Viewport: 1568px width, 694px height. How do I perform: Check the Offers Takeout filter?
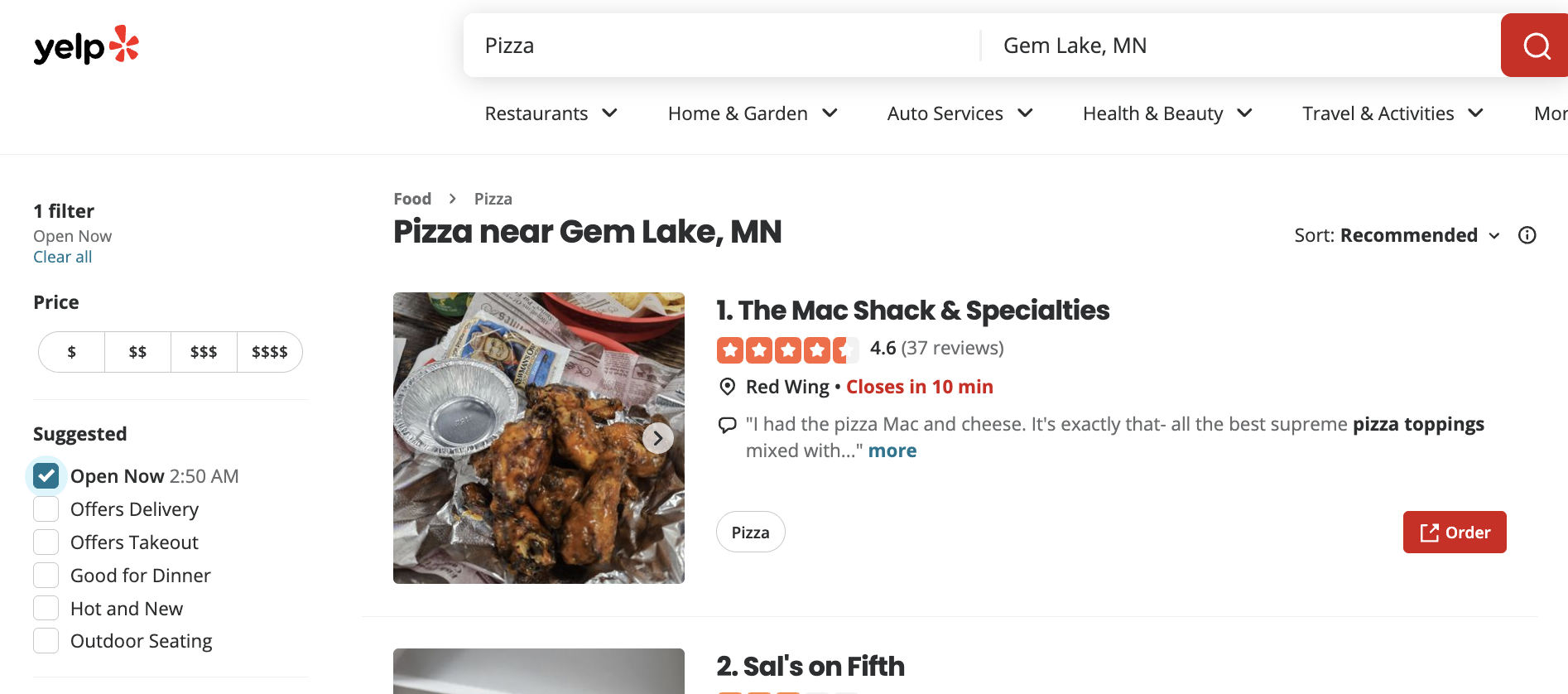[x=46, y=542]
